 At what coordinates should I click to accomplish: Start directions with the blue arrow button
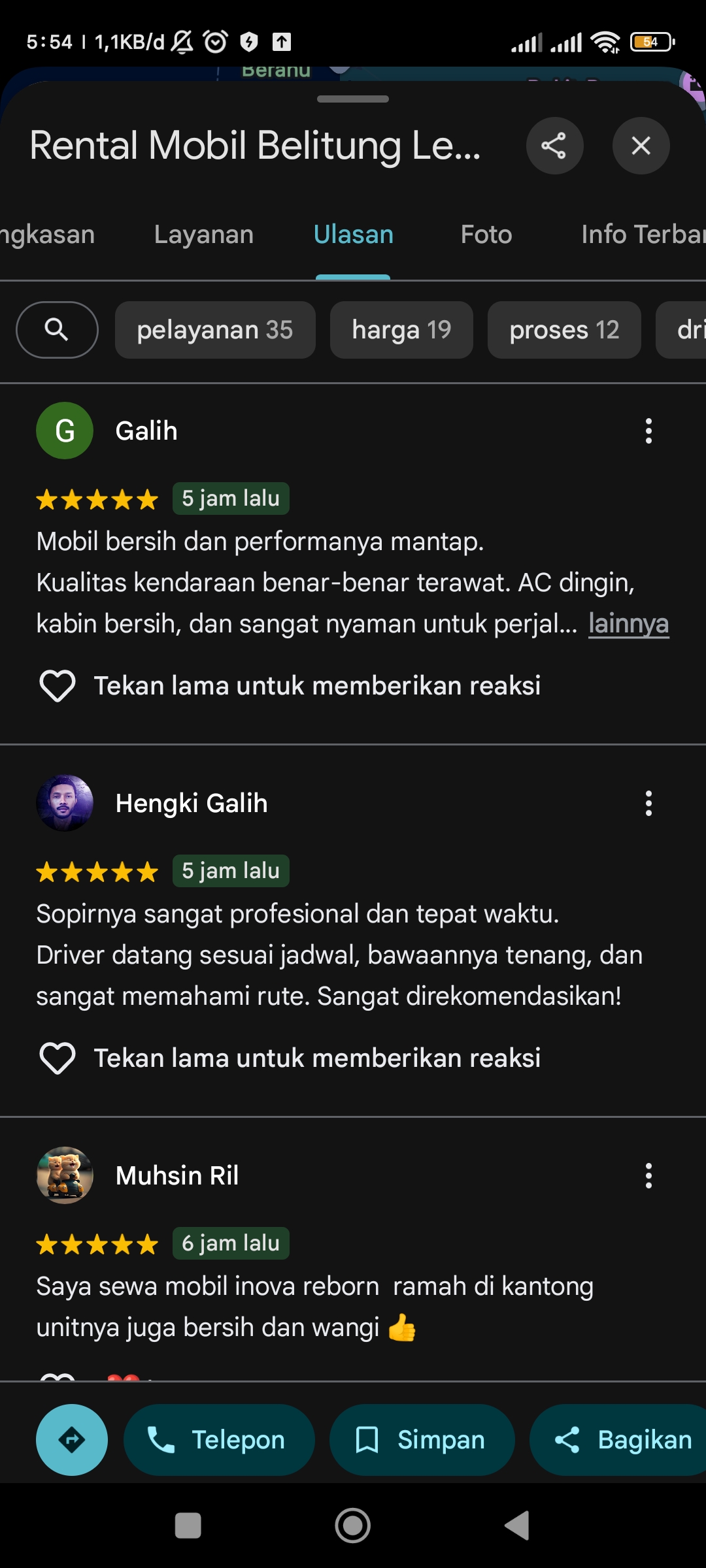coord(72,1440)
